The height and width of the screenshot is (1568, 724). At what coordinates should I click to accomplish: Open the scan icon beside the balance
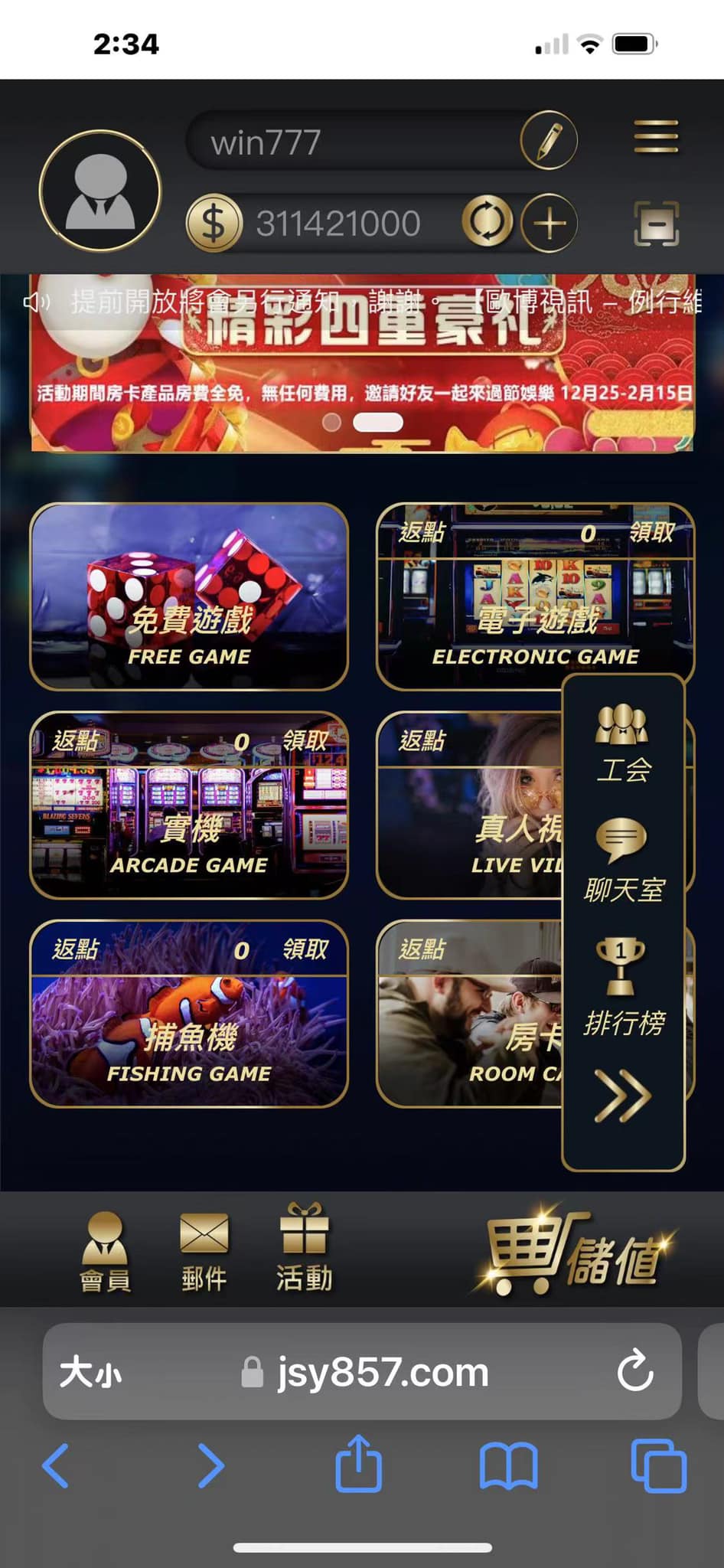[x=656, y=224]
